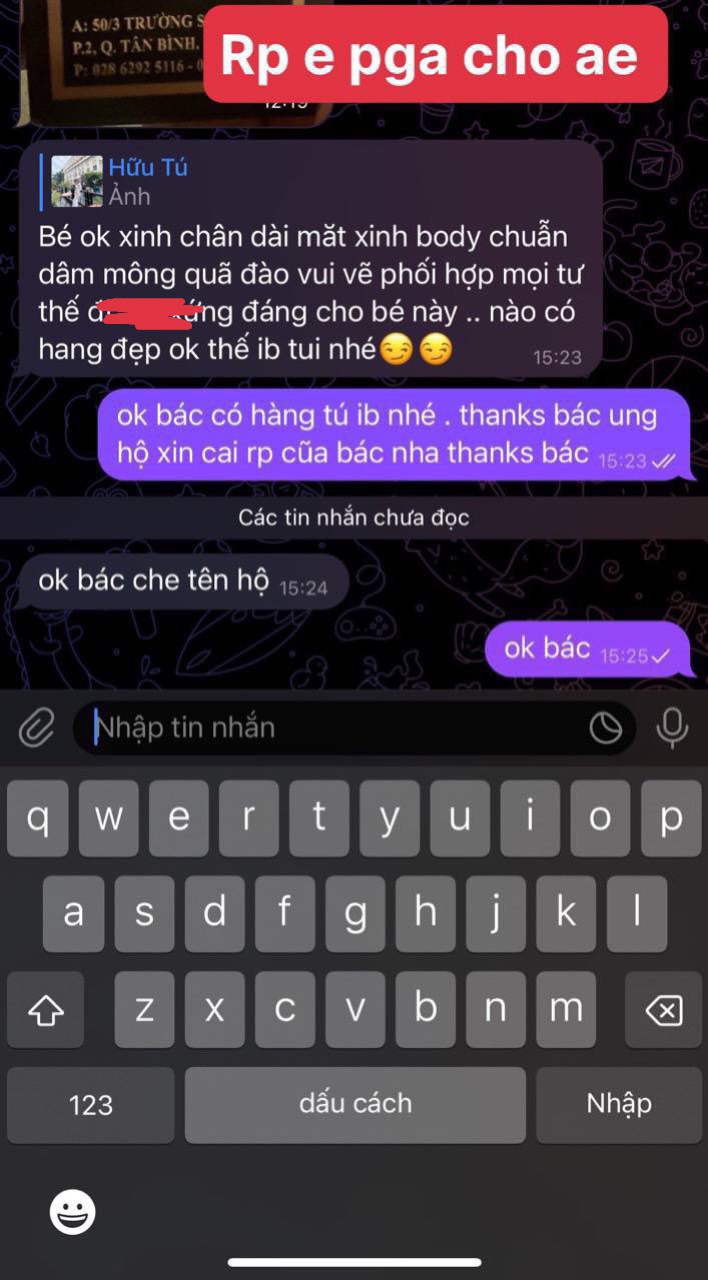The height and width of the screenshot is (1280, 708).
Task: Tap the paperclip attach icon
Action: 36,728
